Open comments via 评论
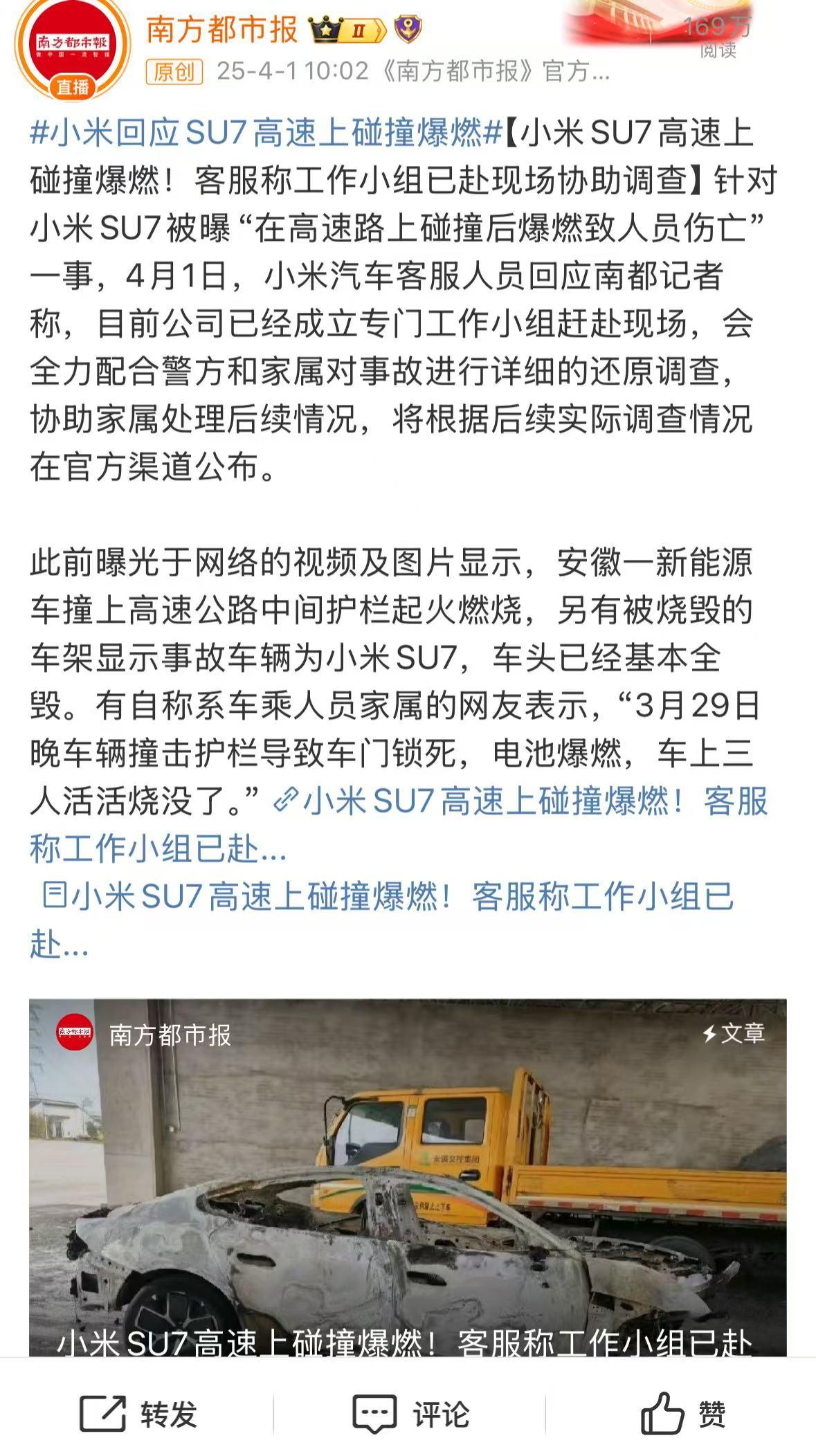This screenshot has height=1456, width=816. 411,1412
